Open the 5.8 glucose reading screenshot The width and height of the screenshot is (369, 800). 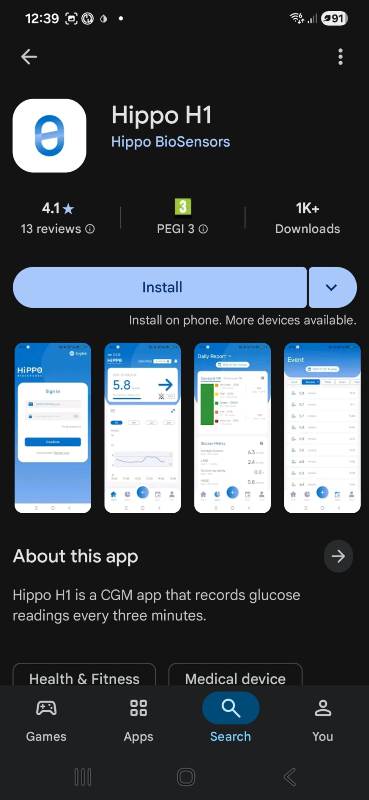tap(143, 428)
